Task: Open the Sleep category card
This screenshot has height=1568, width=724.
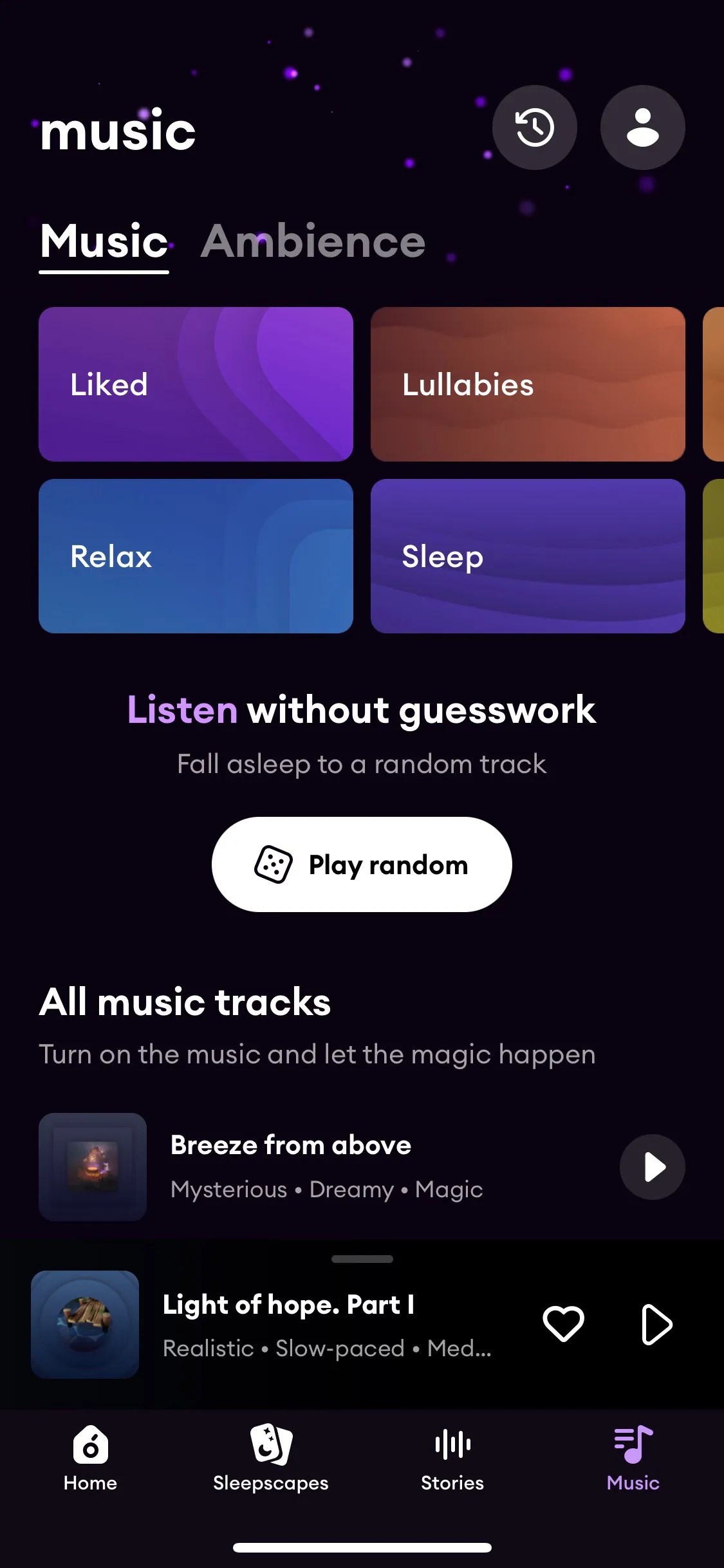Action: pyautogui.click(x=526, y=556)
